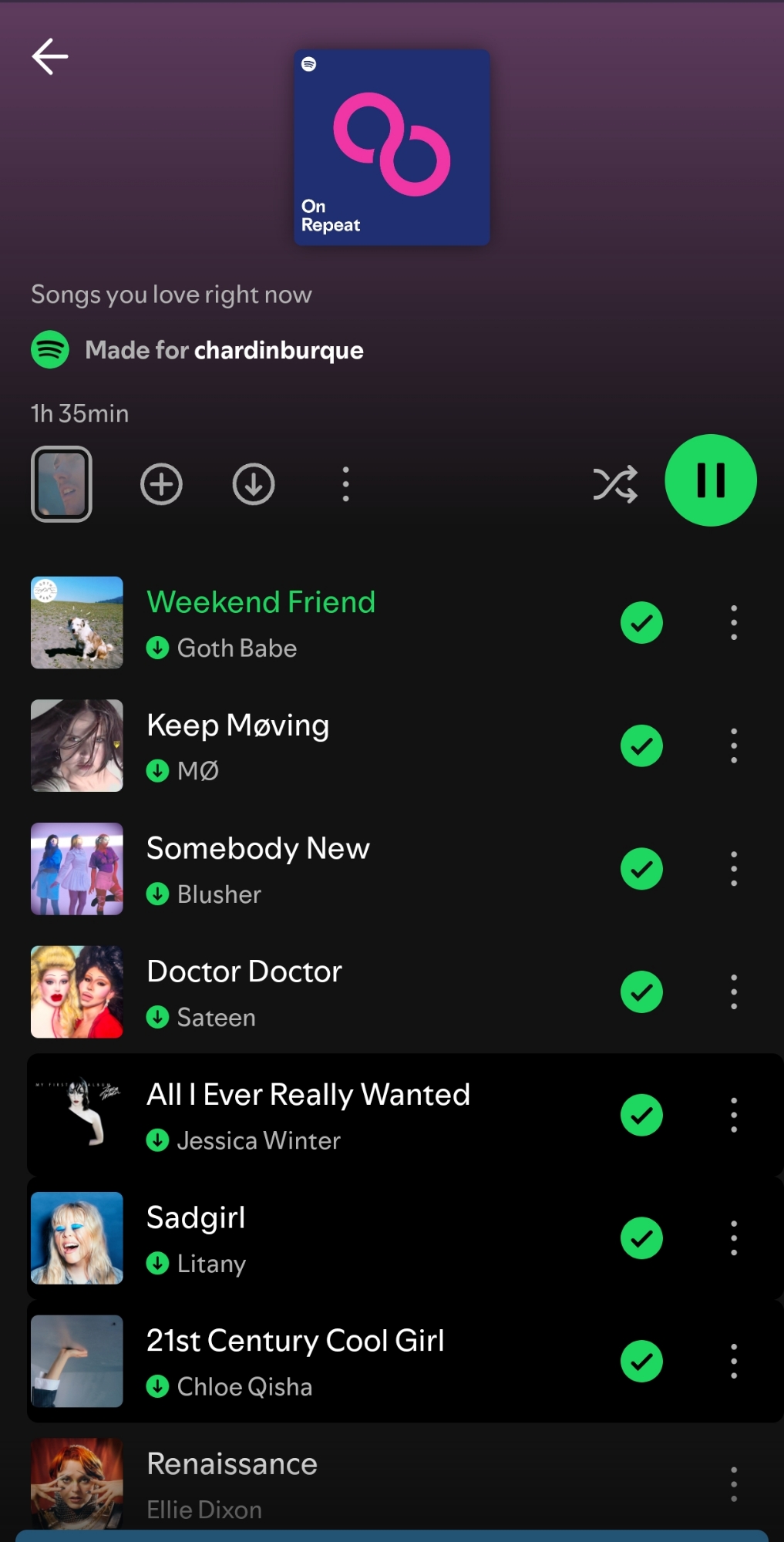Play Sadgirl by Litany

click(308, 1238)
